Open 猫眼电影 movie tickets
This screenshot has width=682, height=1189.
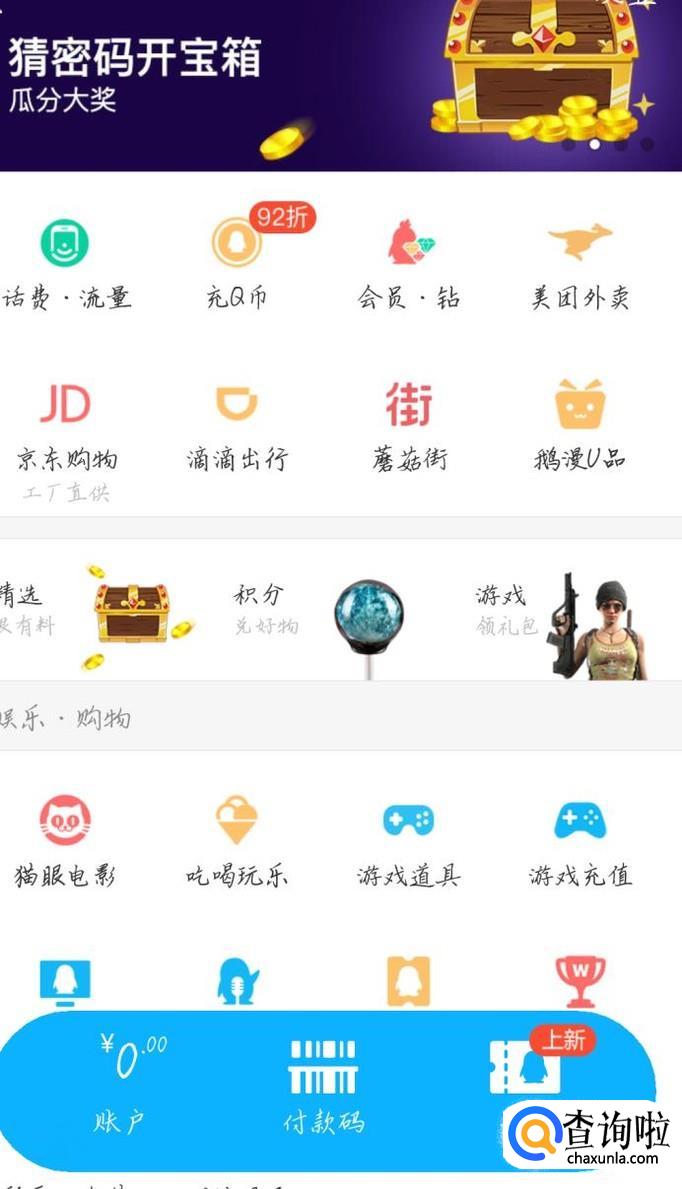(x=65, y=842)
